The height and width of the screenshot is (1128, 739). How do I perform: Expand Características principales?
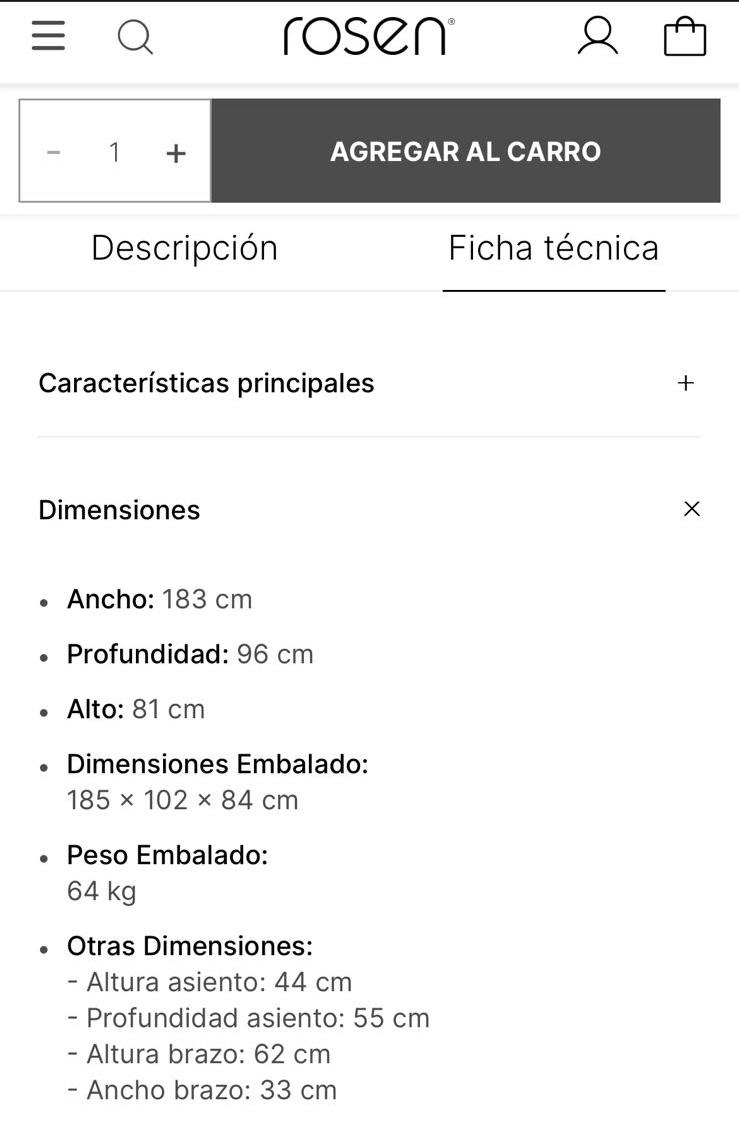[686, 383]
